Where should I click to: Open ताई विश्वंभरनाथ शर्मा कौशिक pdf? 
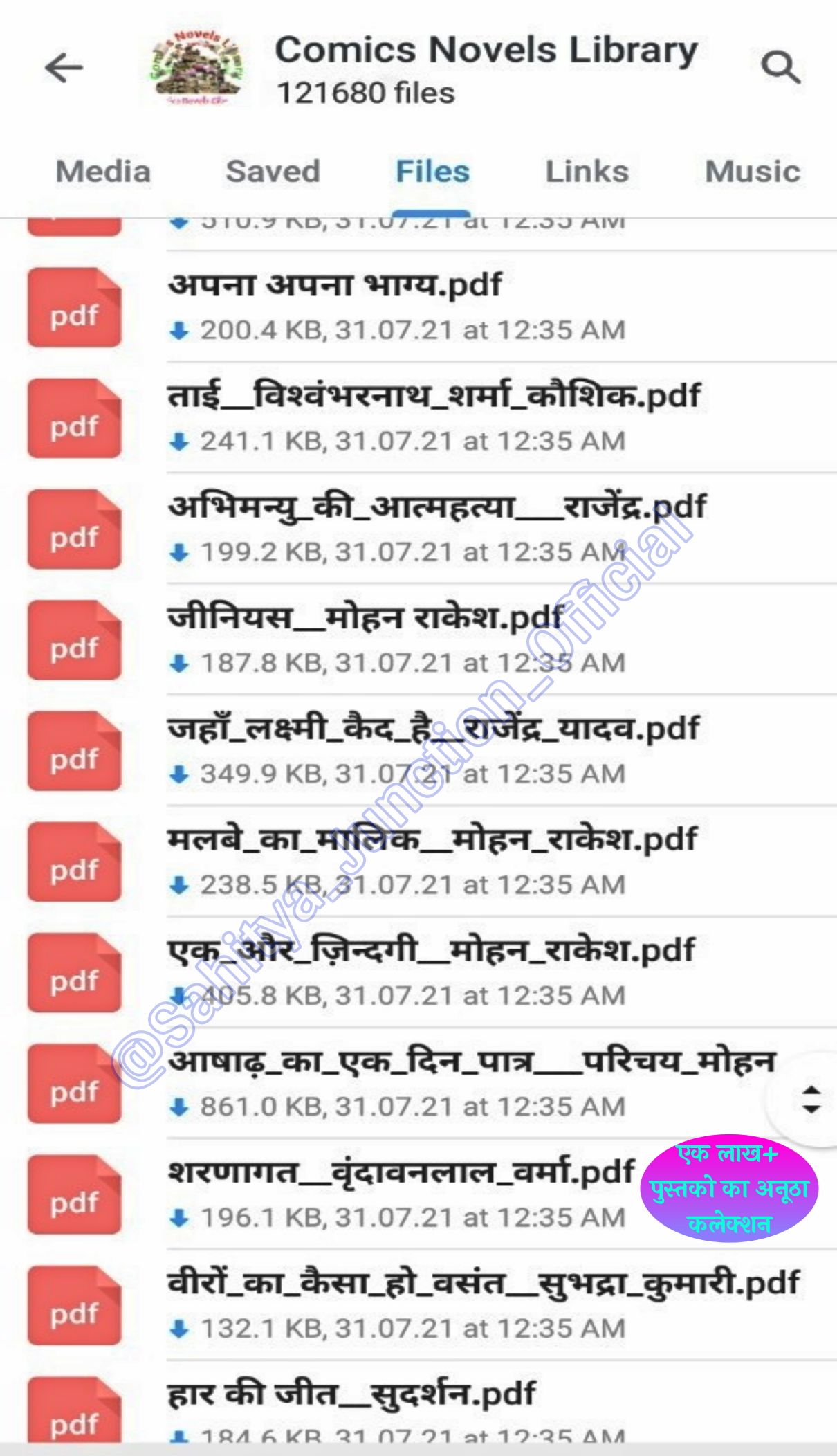coord(415,417)
